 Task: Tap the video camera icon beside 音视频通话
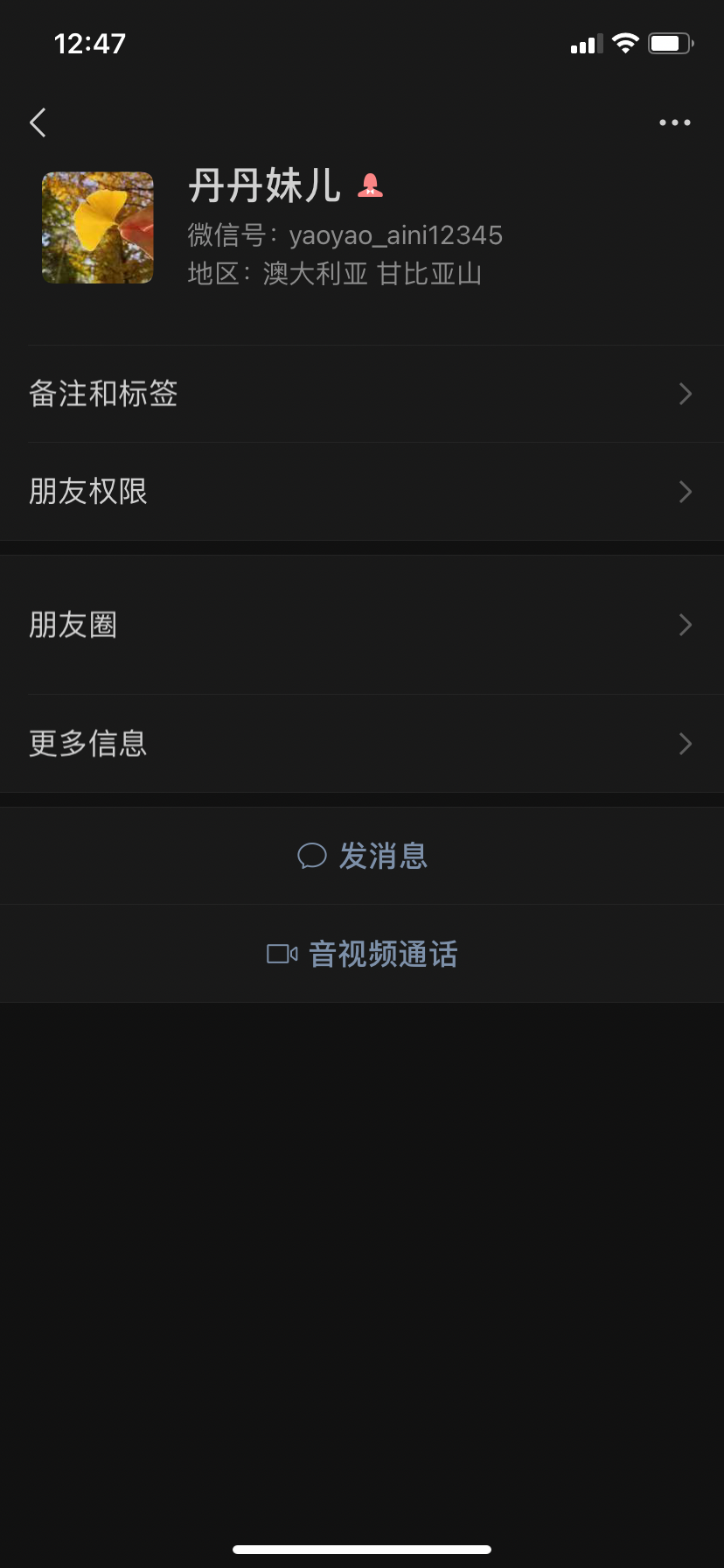click(280, 954)
